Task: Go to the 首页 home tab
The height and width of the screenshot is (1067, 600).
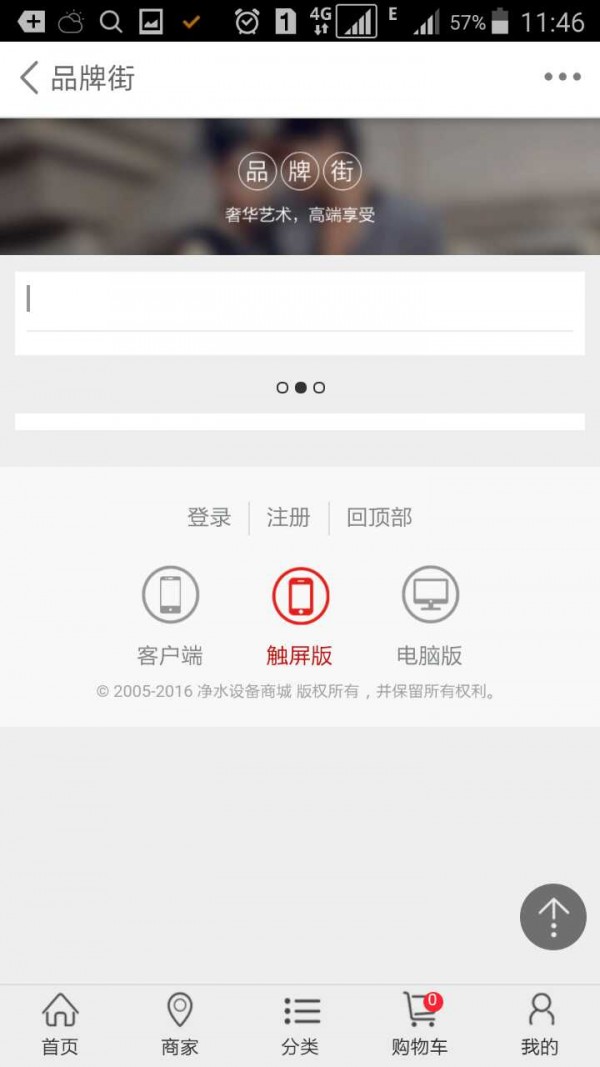Action: point(60,1025)
